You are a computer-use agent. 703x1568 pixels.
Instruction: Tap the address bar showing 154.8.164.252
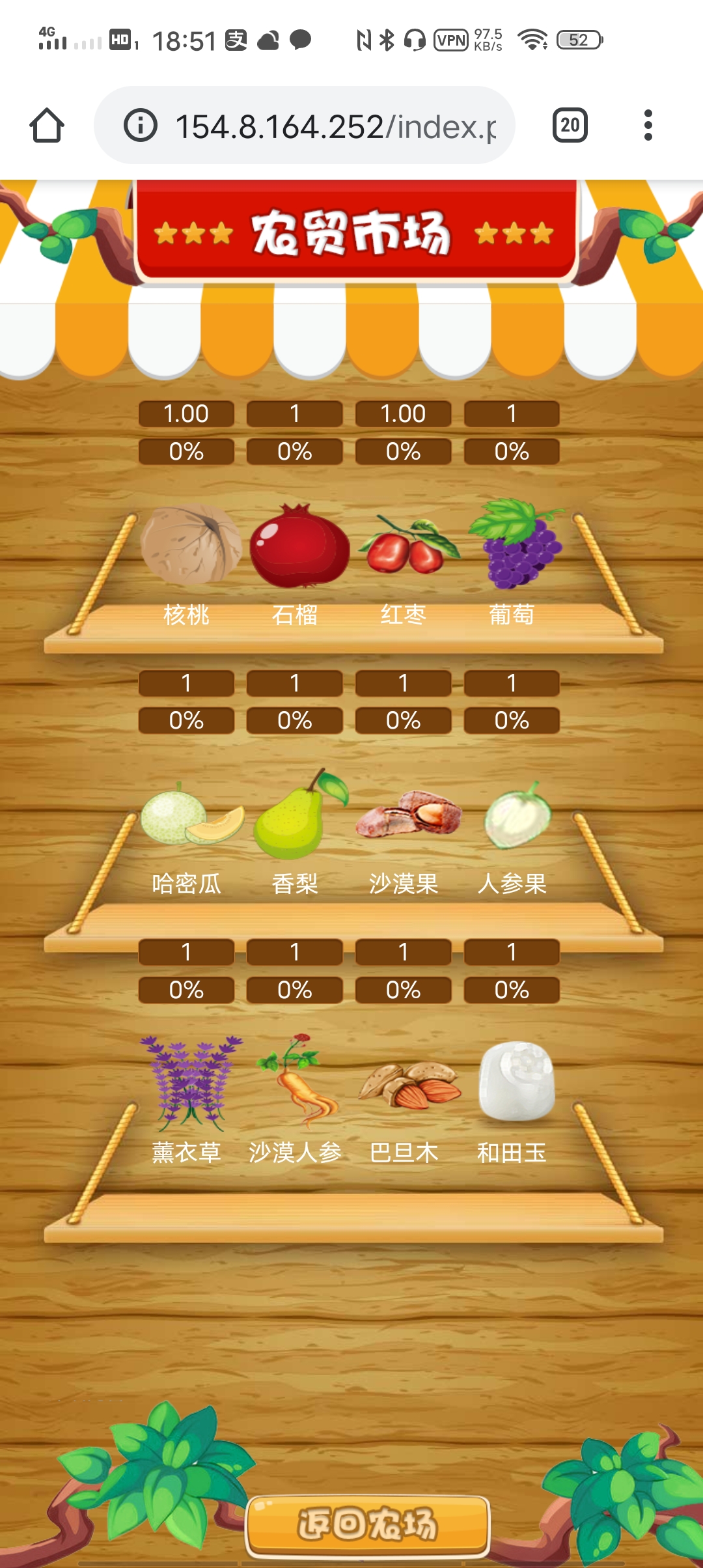point(305,125)
